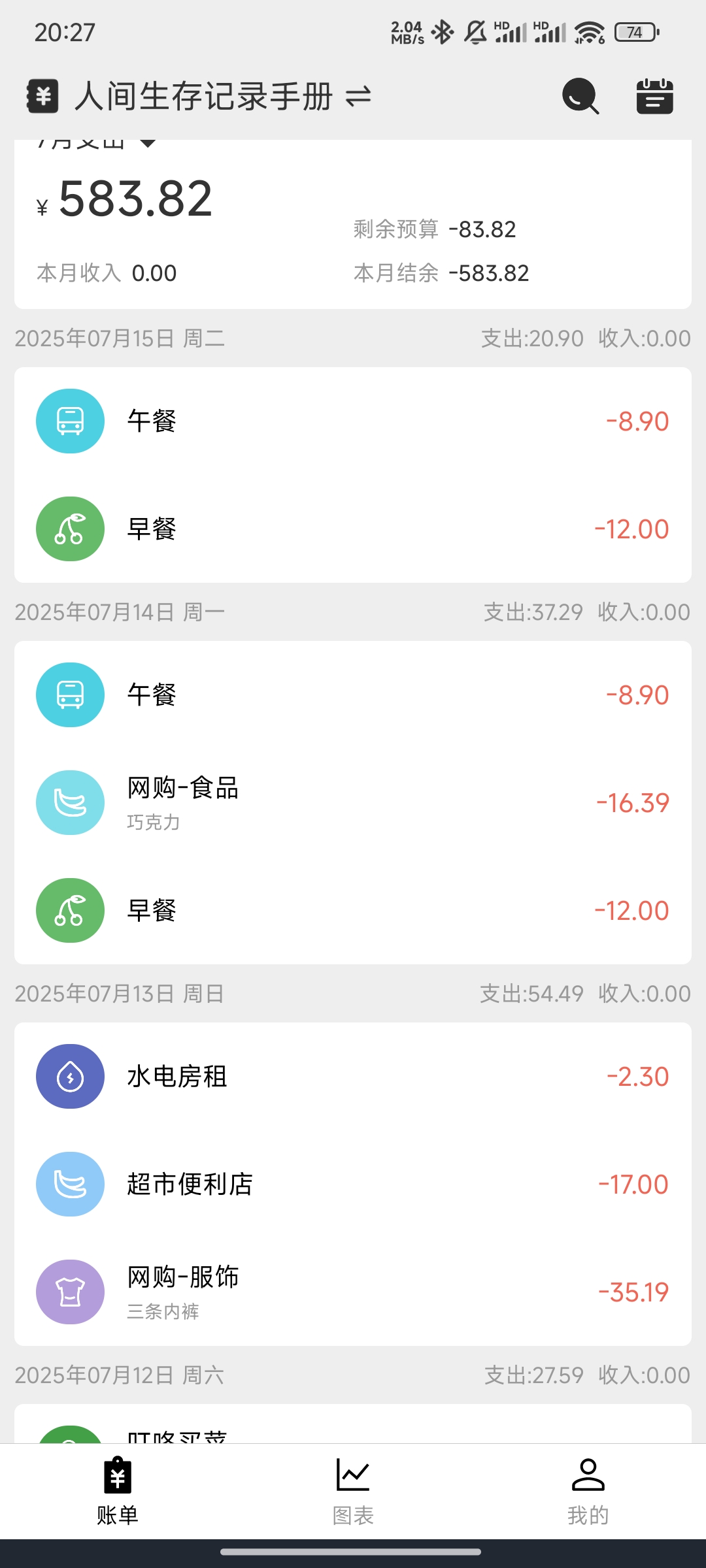706x1568 pixels.
Task: Open the 水电房租 expense entry
Action: coord(353,1077)
